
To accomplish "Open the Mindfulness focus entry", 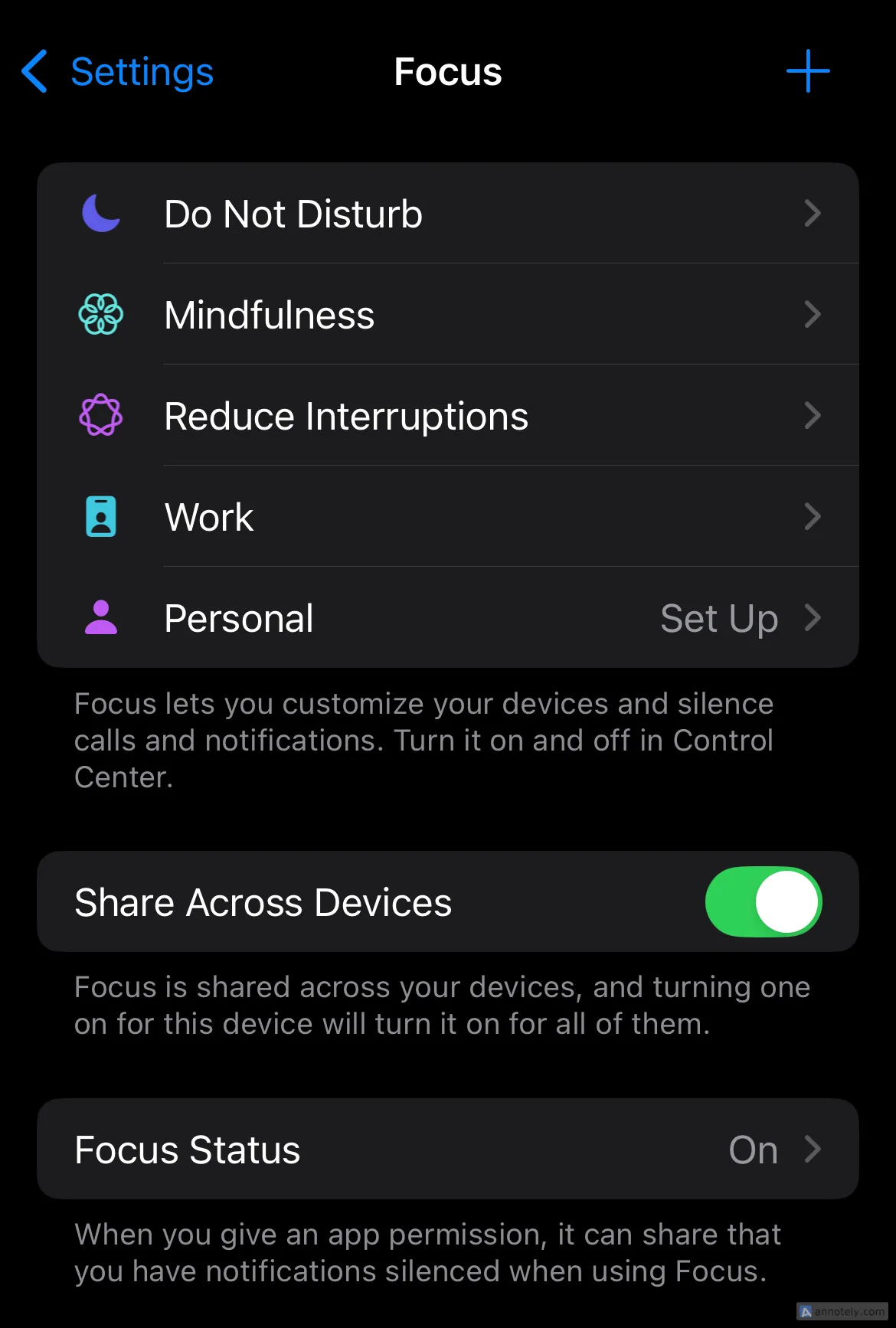I will (447, 314).
